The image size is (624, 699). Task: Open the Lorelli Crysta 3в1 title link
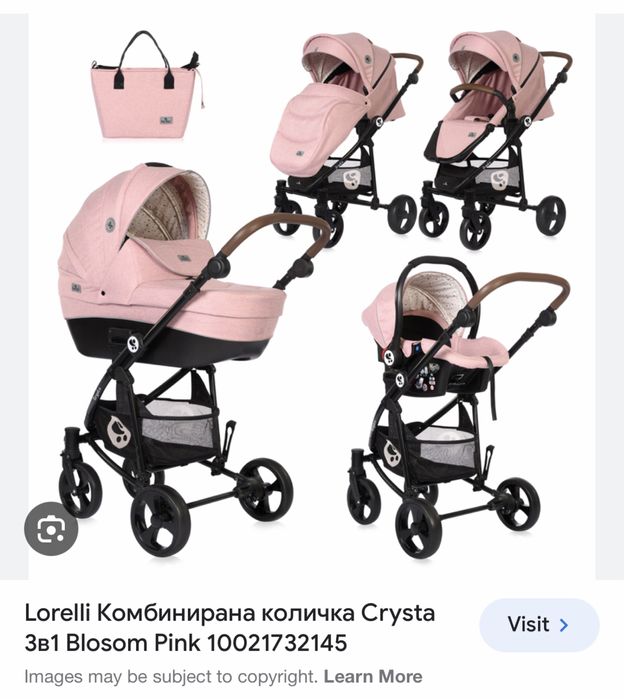pos(230,627)
